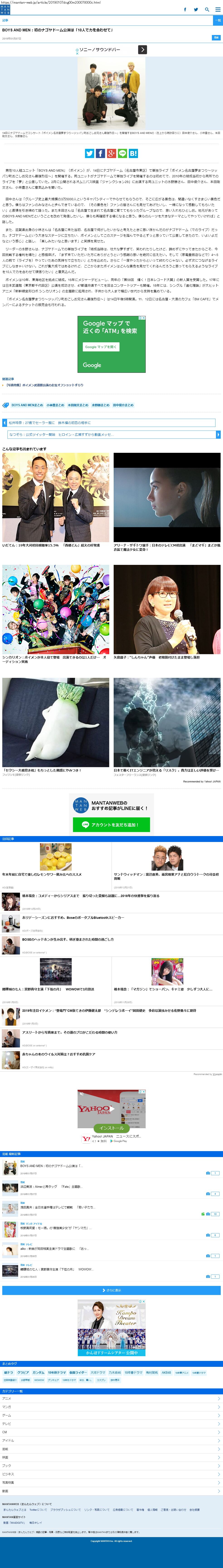
Task: Go to previous article 松井玲奈
Action: click(x=109, y=422)
